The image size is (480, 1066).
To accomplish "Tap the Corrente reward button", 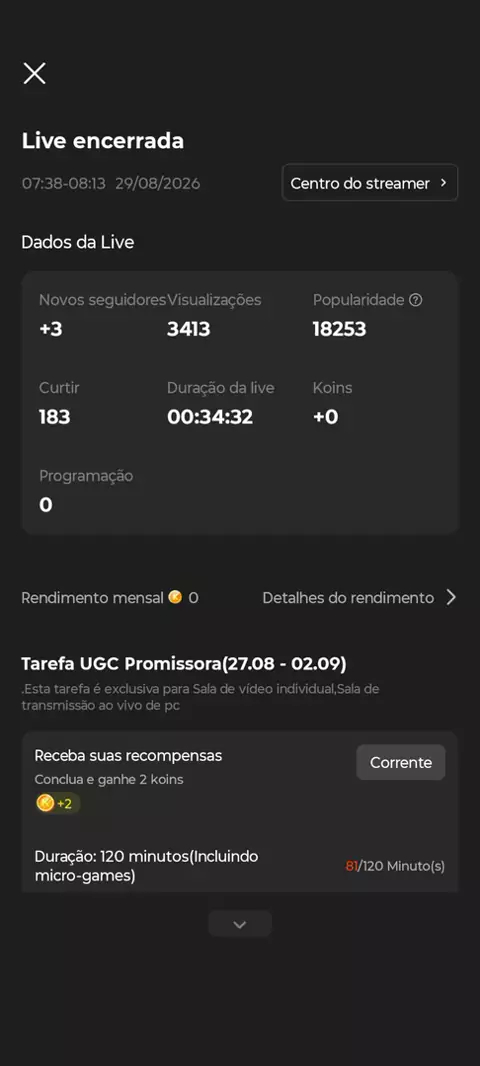I will (x=400, y=763).
